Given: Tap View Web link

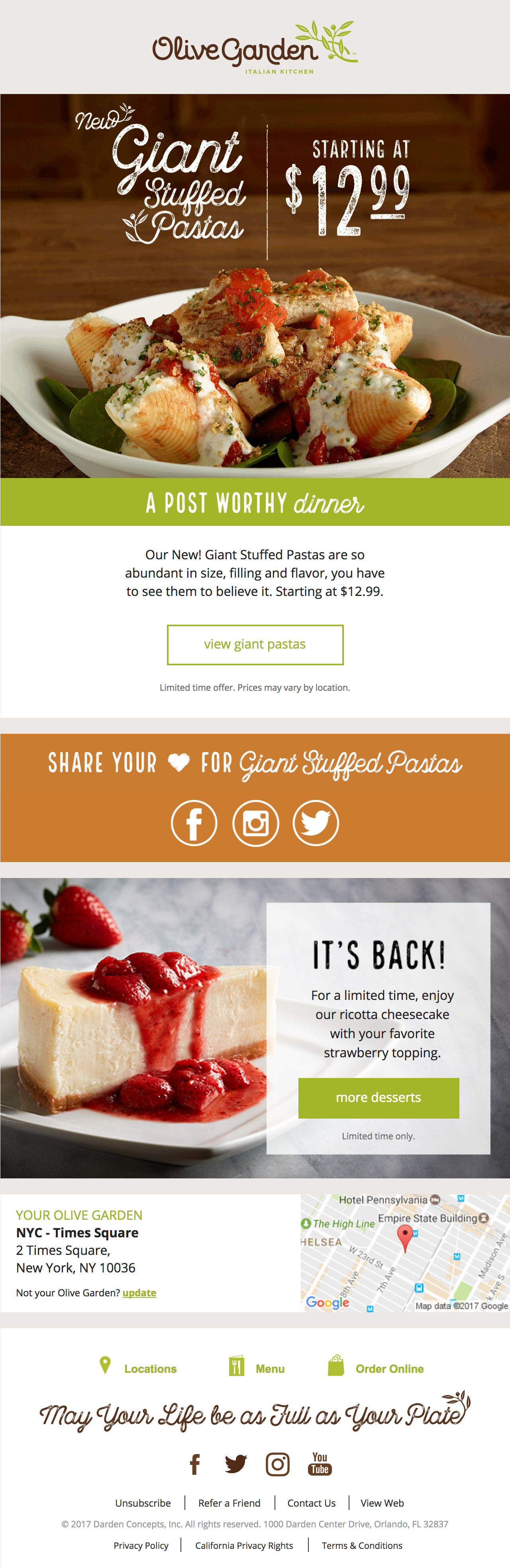Looking at the screenshot, I should click(x=382, y=1503).
